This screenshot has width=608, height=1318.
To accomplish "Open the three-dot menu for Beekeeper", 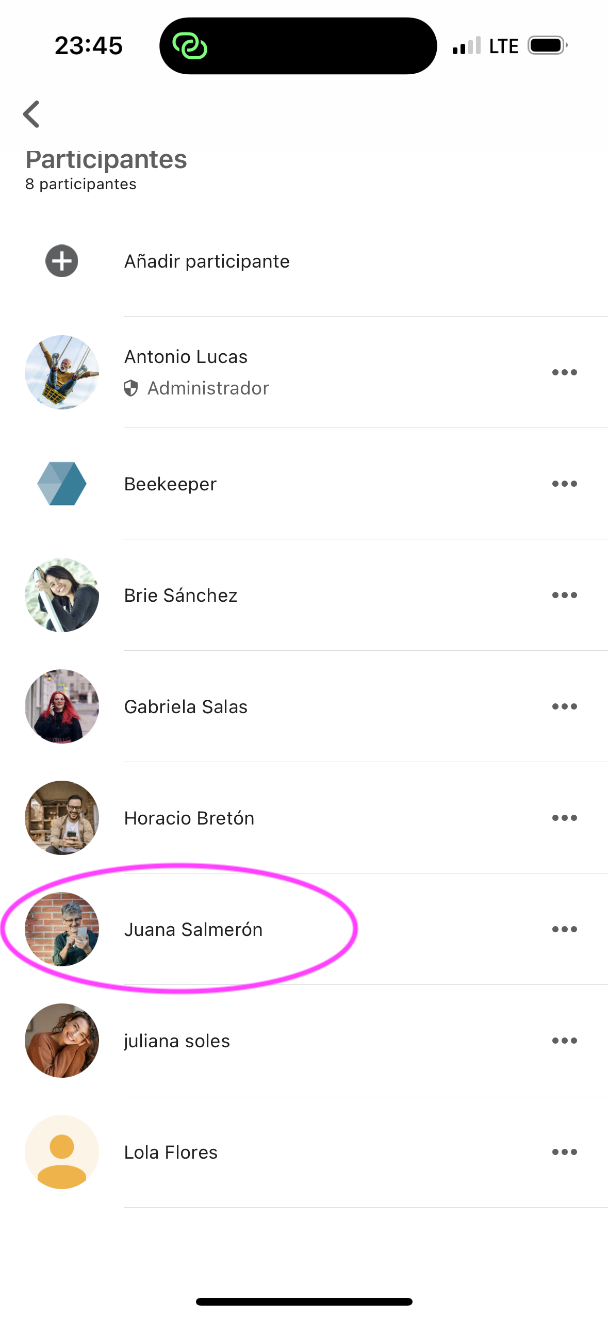I will (x=564, y=484).
